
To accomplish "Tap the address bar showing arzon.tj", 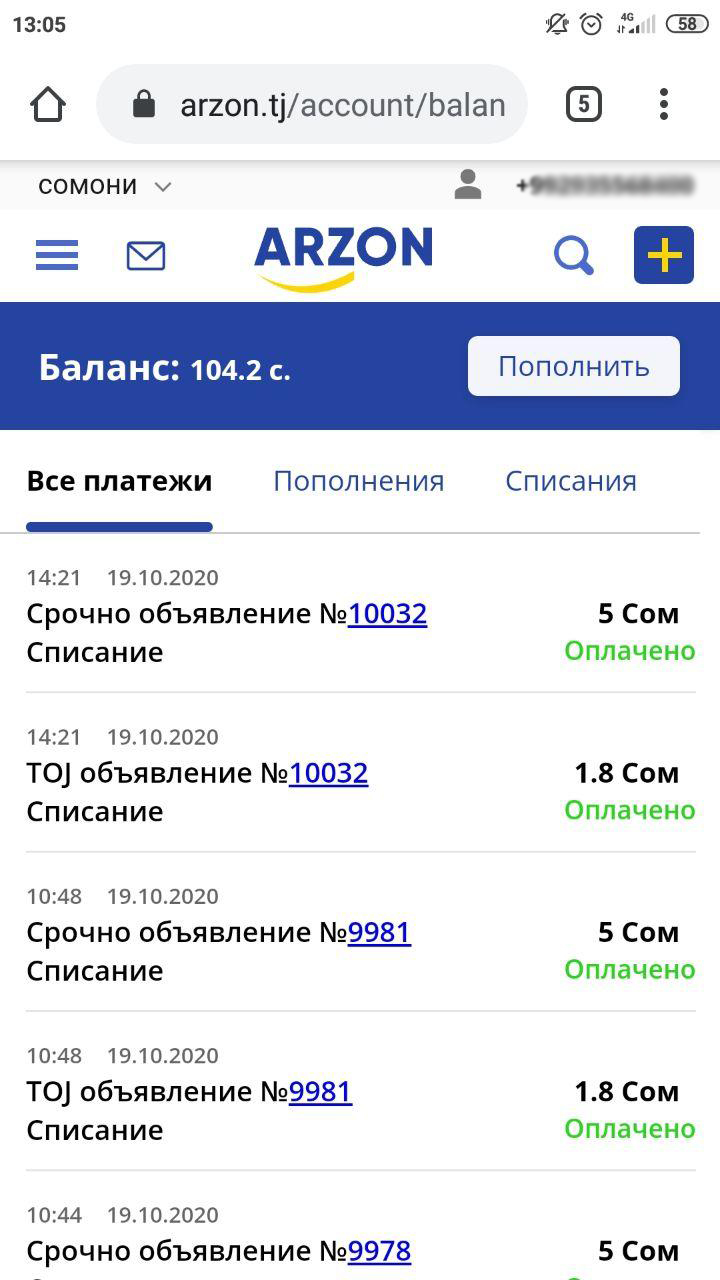I will [x=310, y=103].
